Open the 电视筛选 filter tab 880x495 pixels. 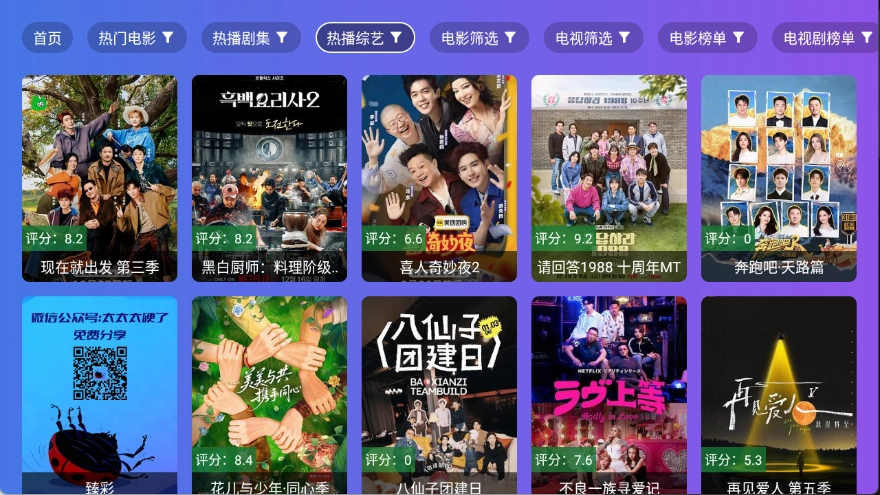[593, 38]
